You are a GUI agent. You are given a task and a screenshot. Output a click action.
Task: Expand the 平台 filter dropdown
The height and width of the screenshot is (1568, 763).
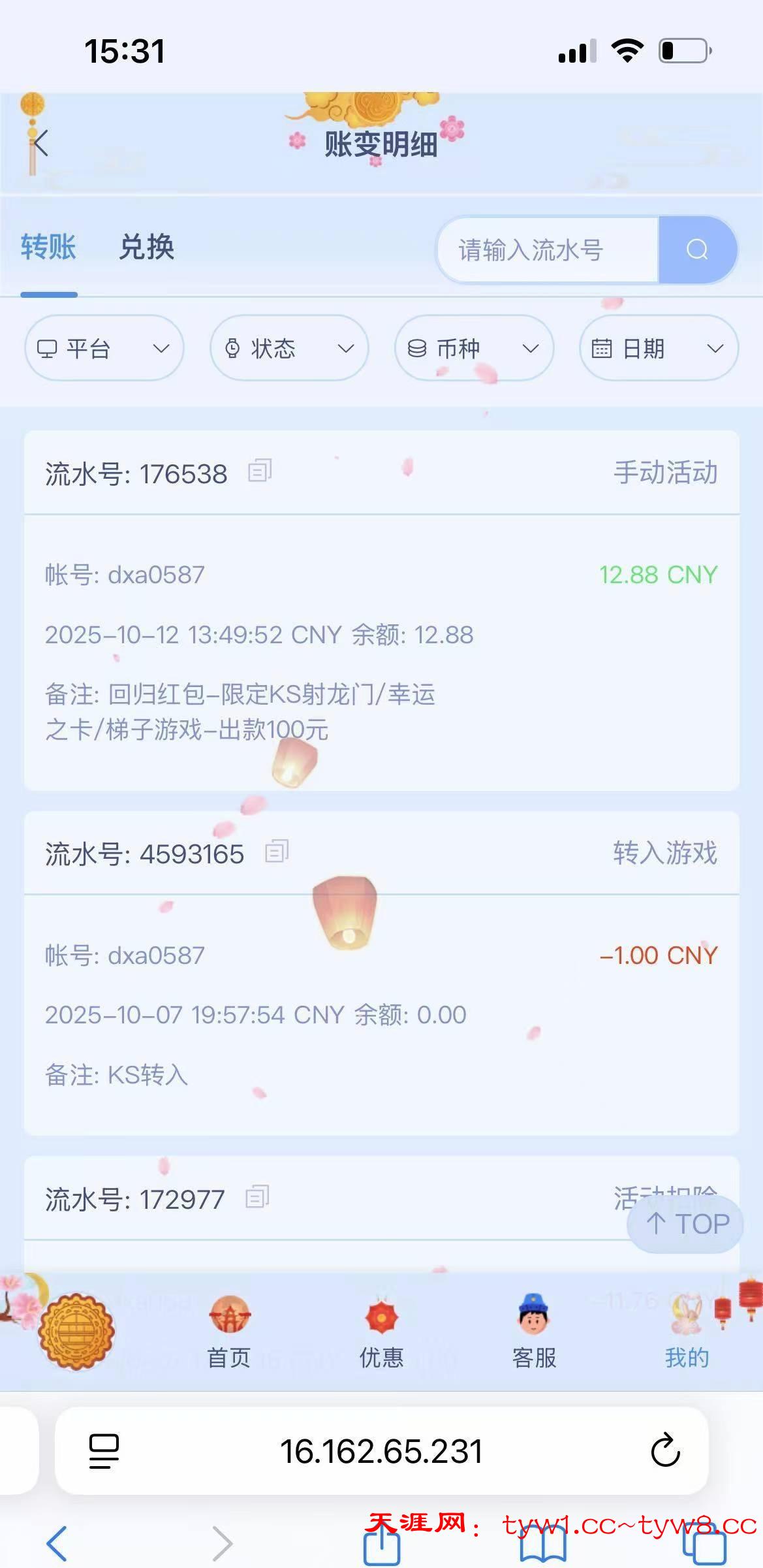pos(104,348)
